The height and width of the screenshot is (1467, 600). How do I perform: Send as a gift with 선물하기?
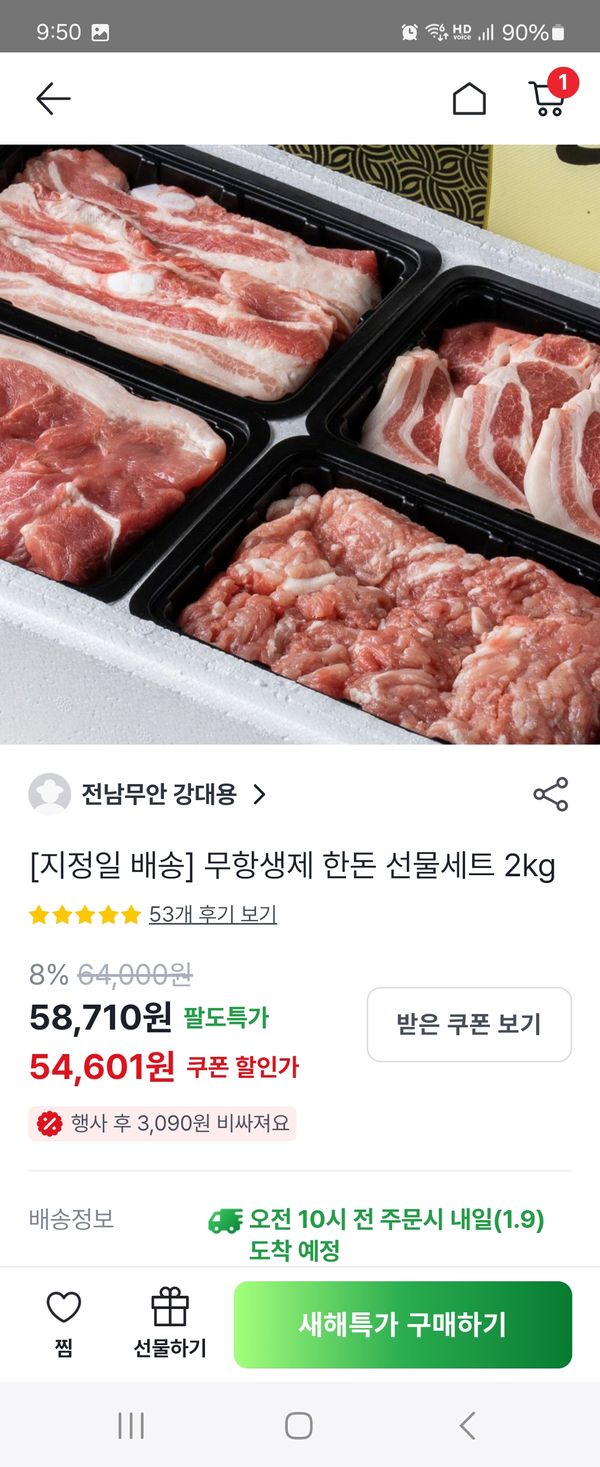(170, 1322)
